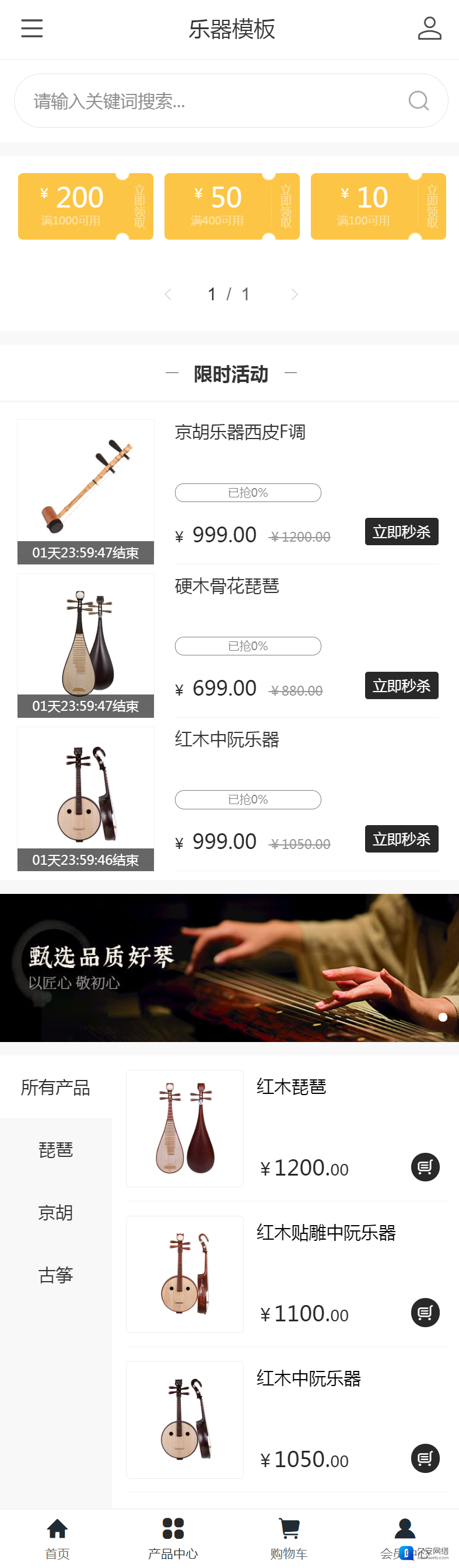The height and width of the screenshot is (1568, 459).
Task: Open the user profile icon
Action: point(429,29)
